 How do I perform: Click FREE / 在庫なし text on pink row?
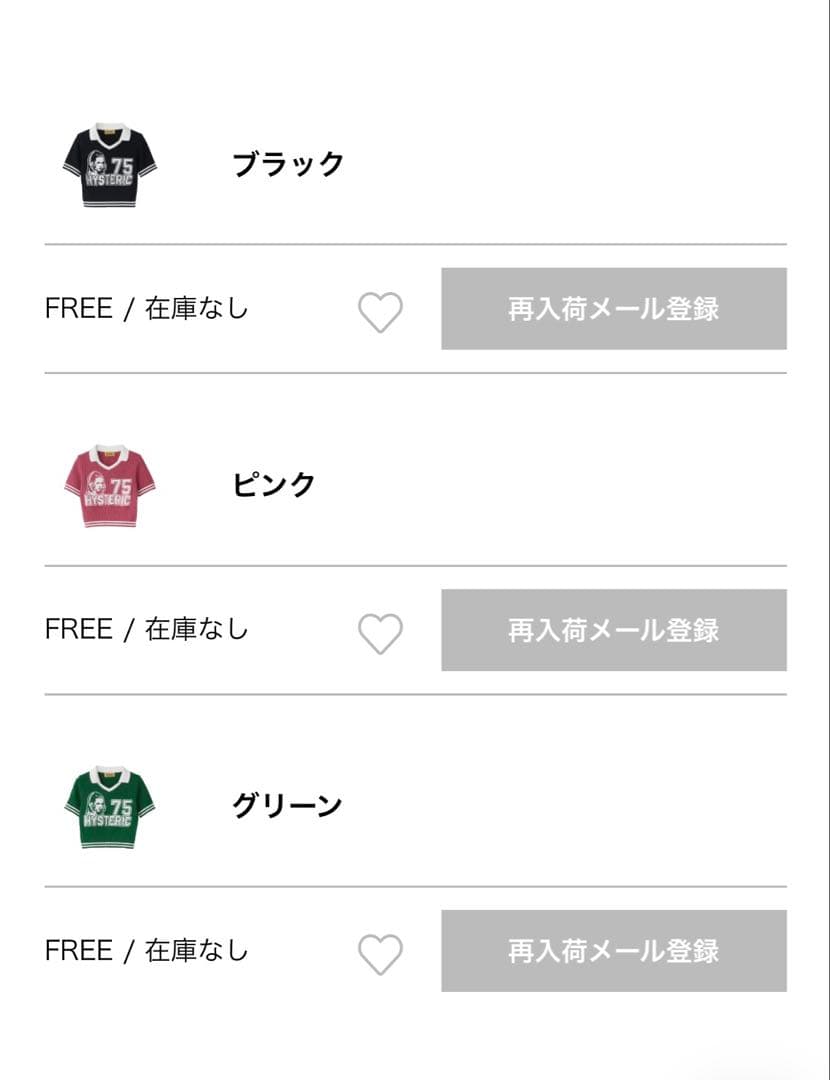click(x=145, y=629)
